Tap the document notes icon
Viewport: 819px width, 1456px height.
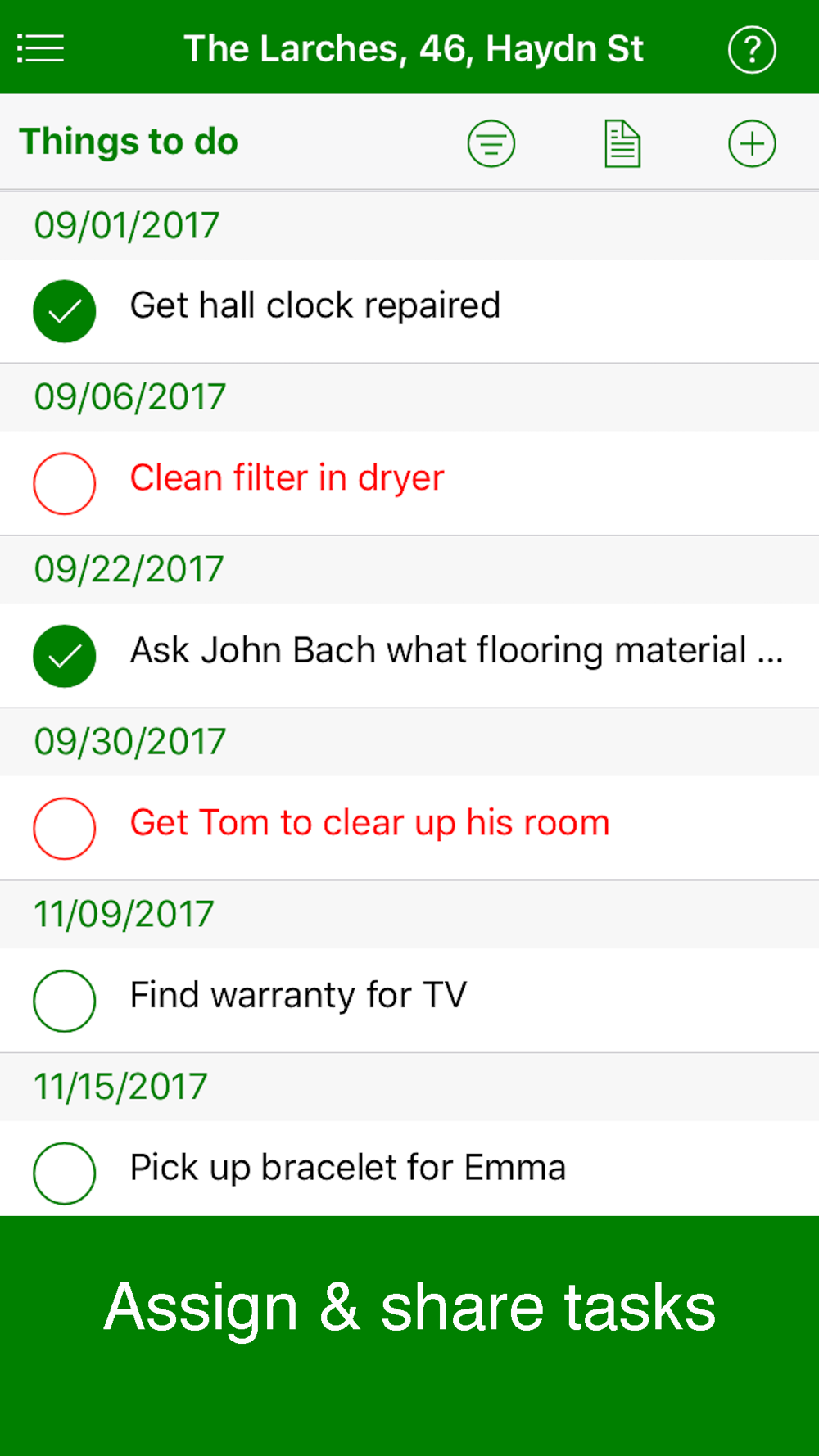tap(622, 143)
